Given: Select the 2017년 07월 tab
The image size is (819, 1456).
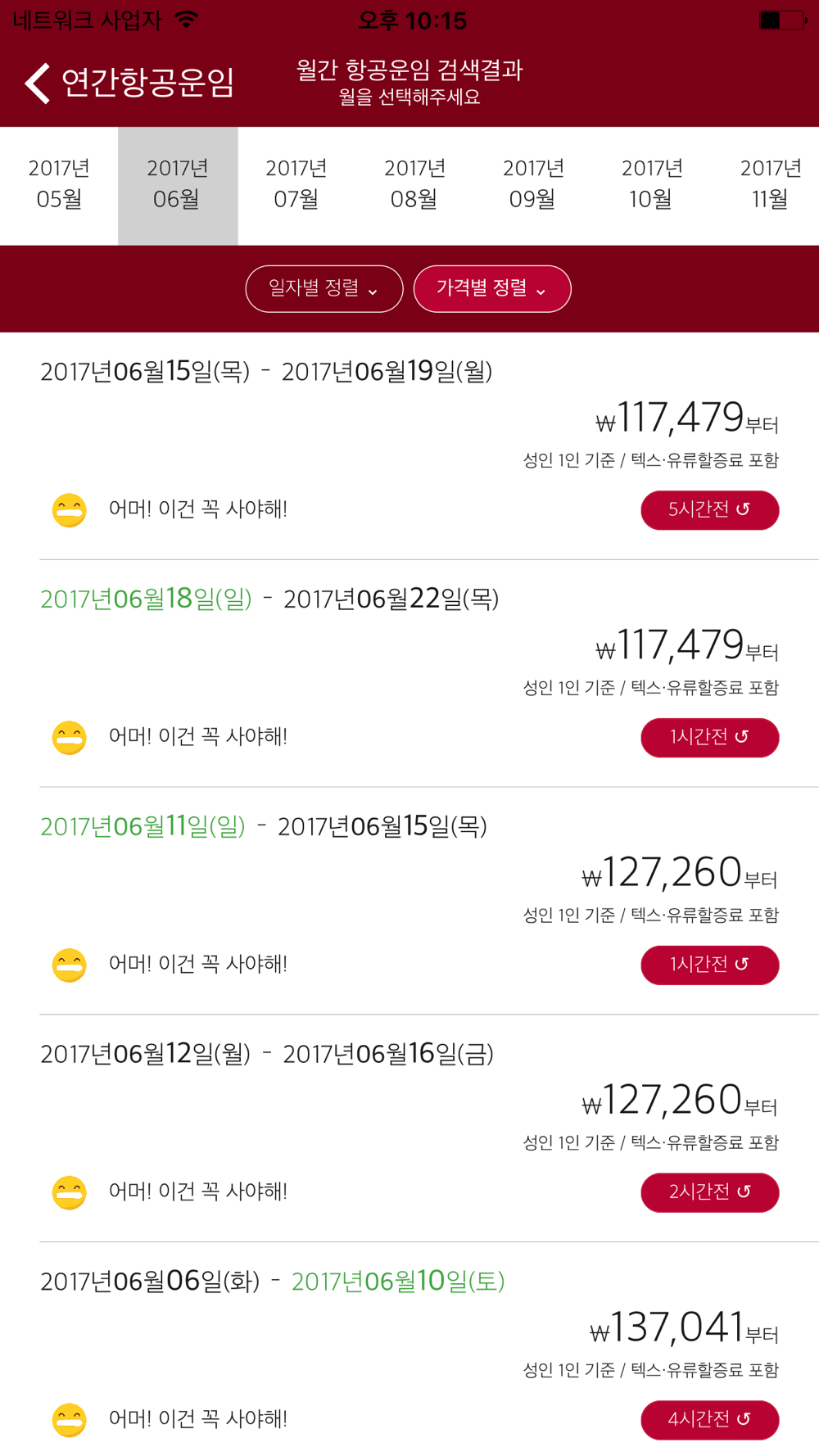Looking at the screenshot, I should point(296,186).
